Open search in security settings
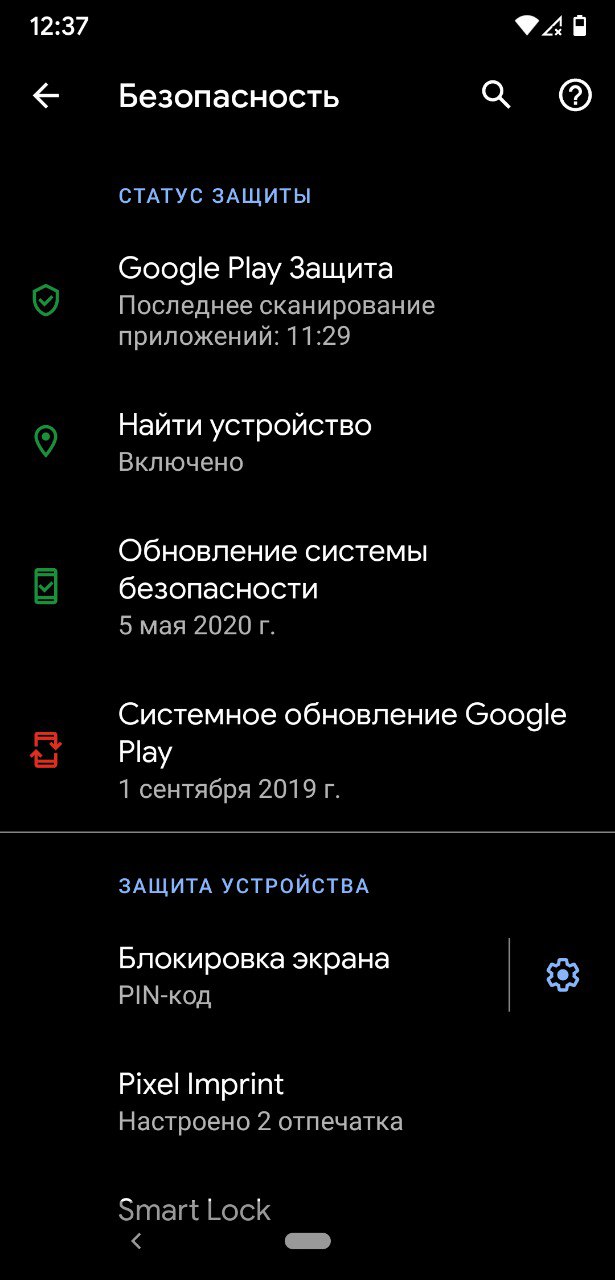 click(x=497, y=95)
